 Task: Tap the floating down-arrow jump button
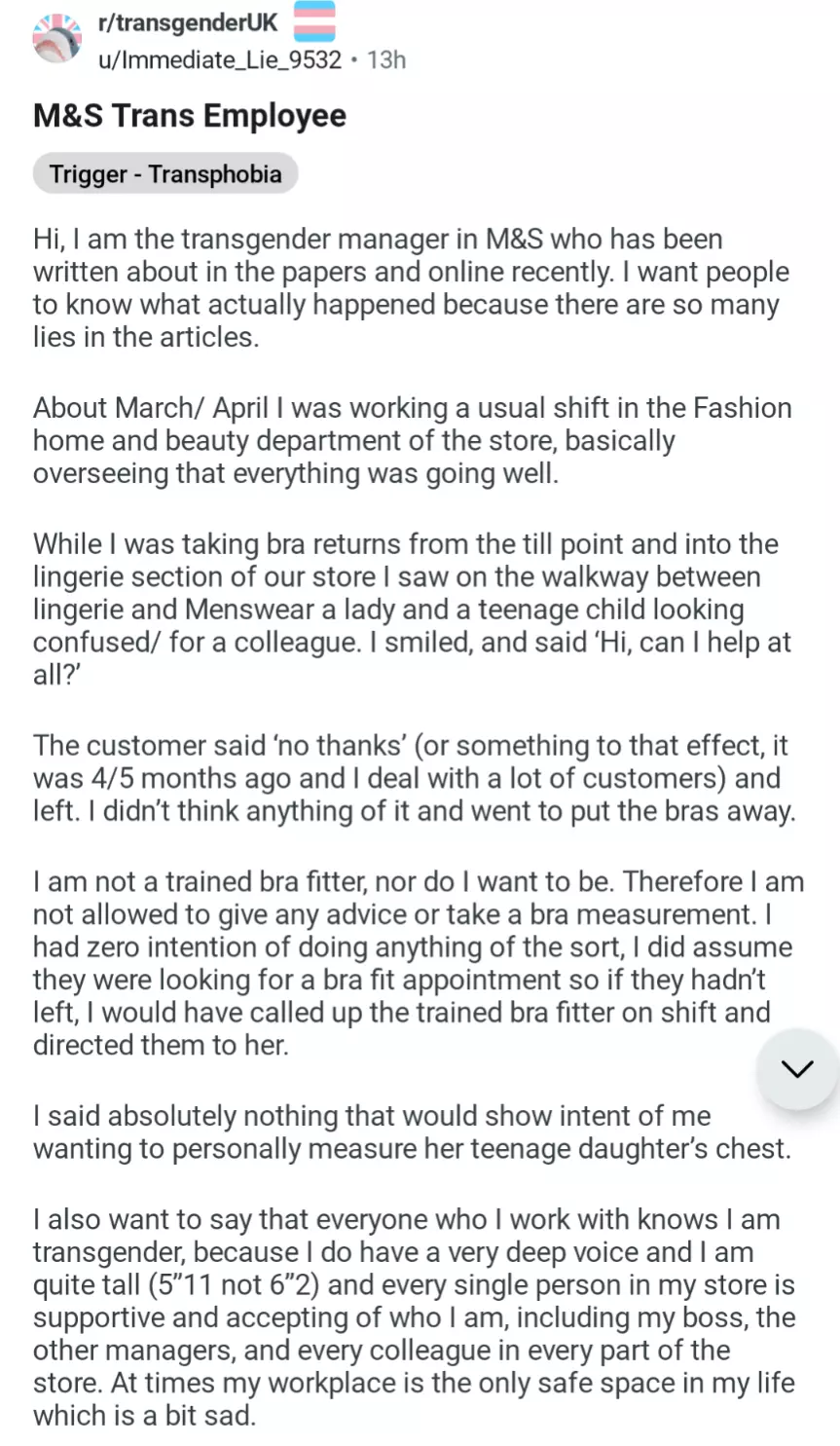coord(797,1068)
